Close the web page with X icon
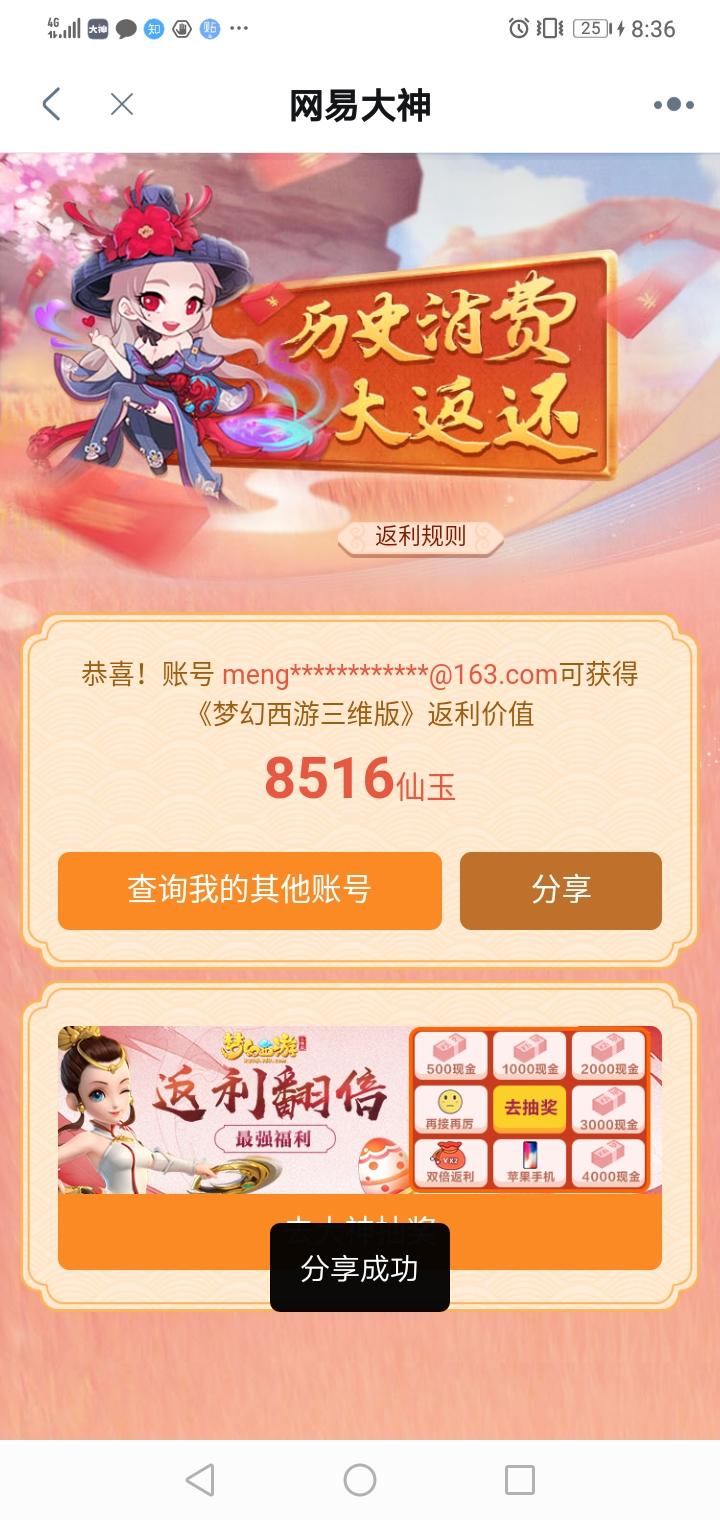 click(122, 104)
